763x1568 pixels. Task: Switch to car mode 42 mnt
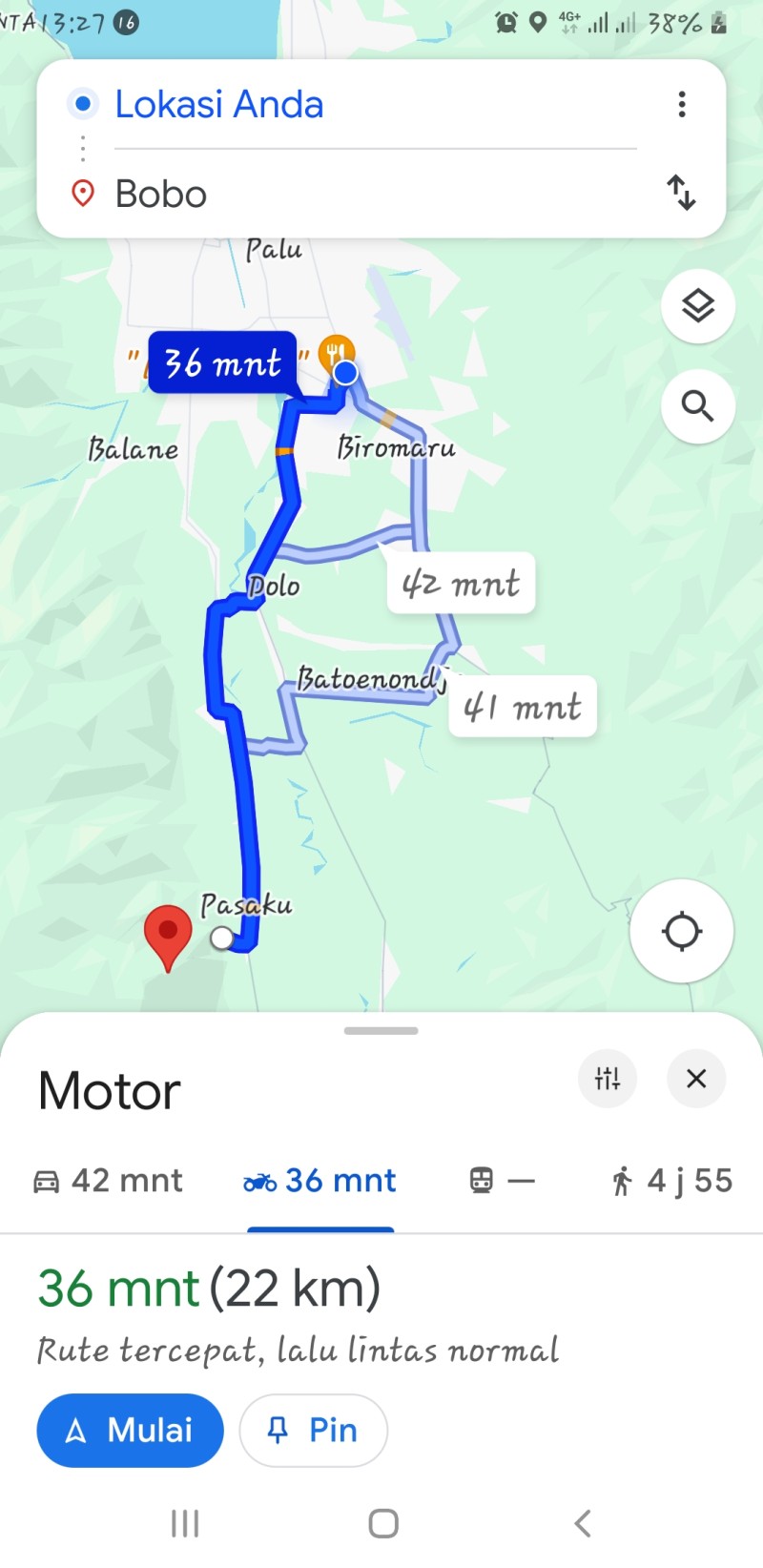click(107, 1181)
